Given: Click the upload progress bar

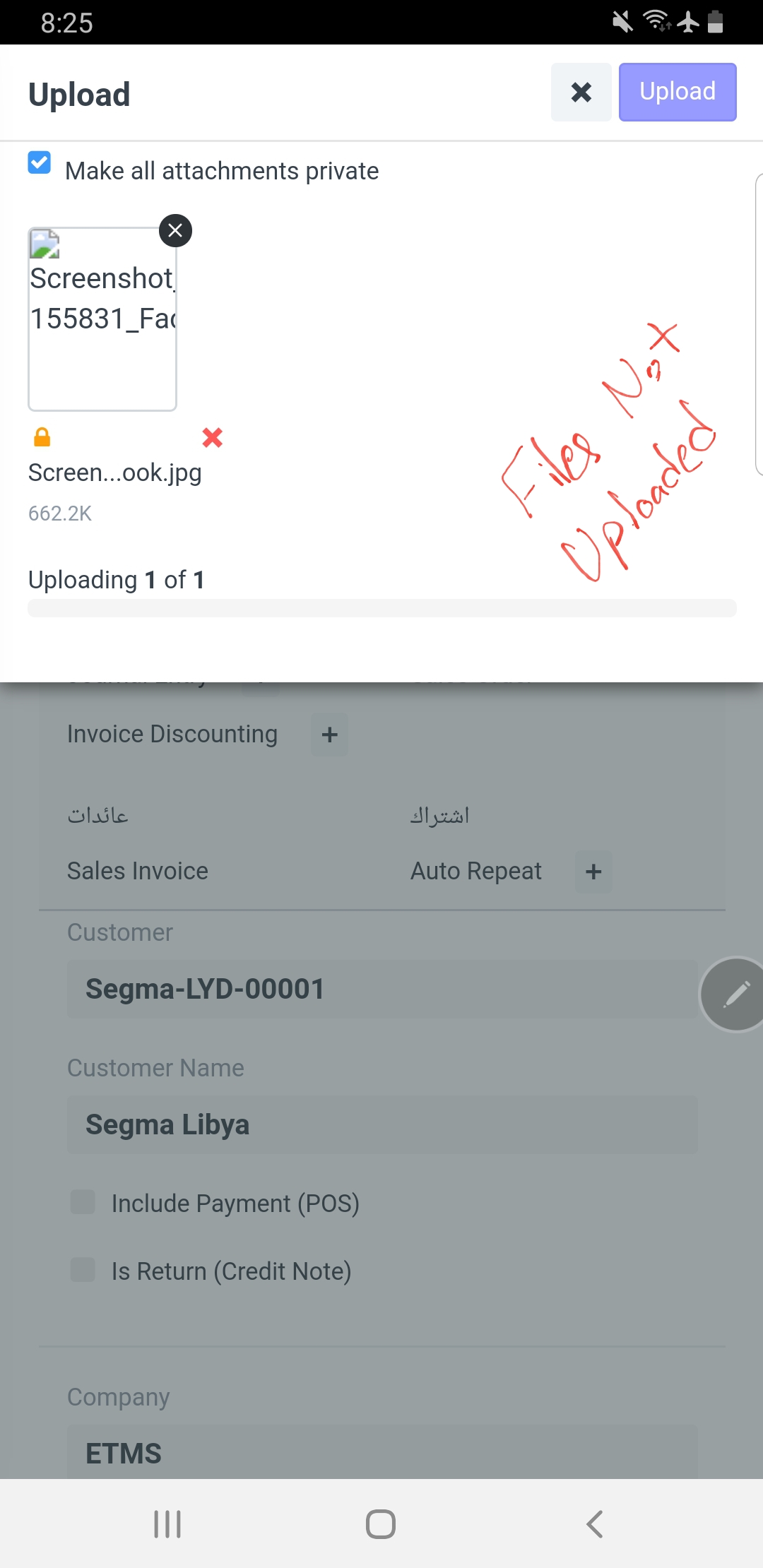Looking at the screenshot, I should point(381,607).
